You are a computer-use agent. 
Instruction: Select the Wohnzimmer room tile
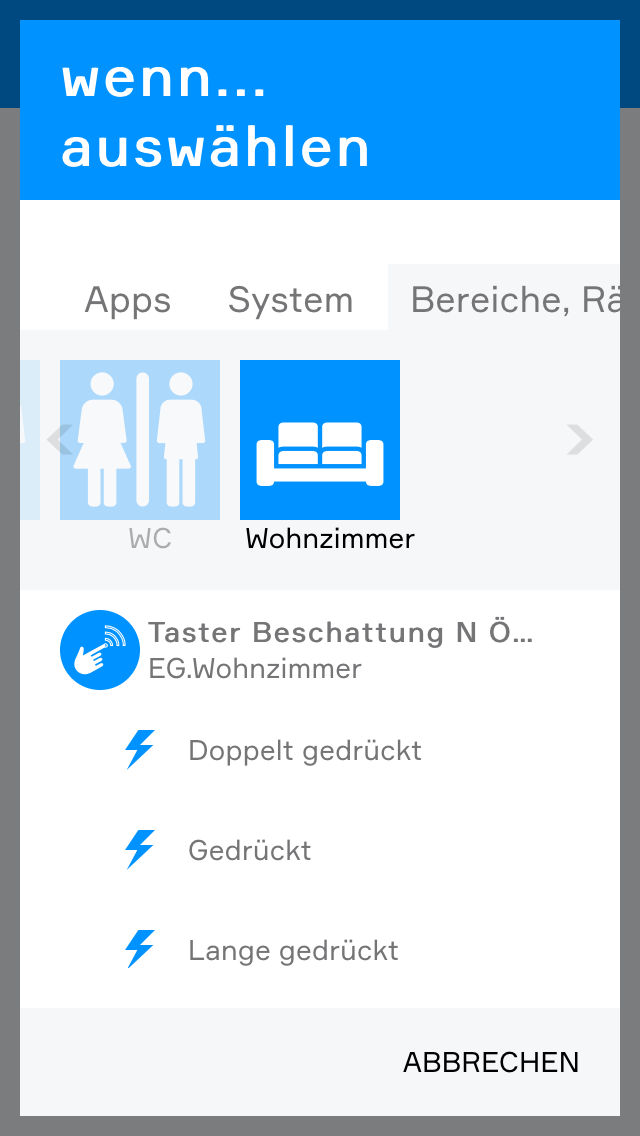coord(320,440)
